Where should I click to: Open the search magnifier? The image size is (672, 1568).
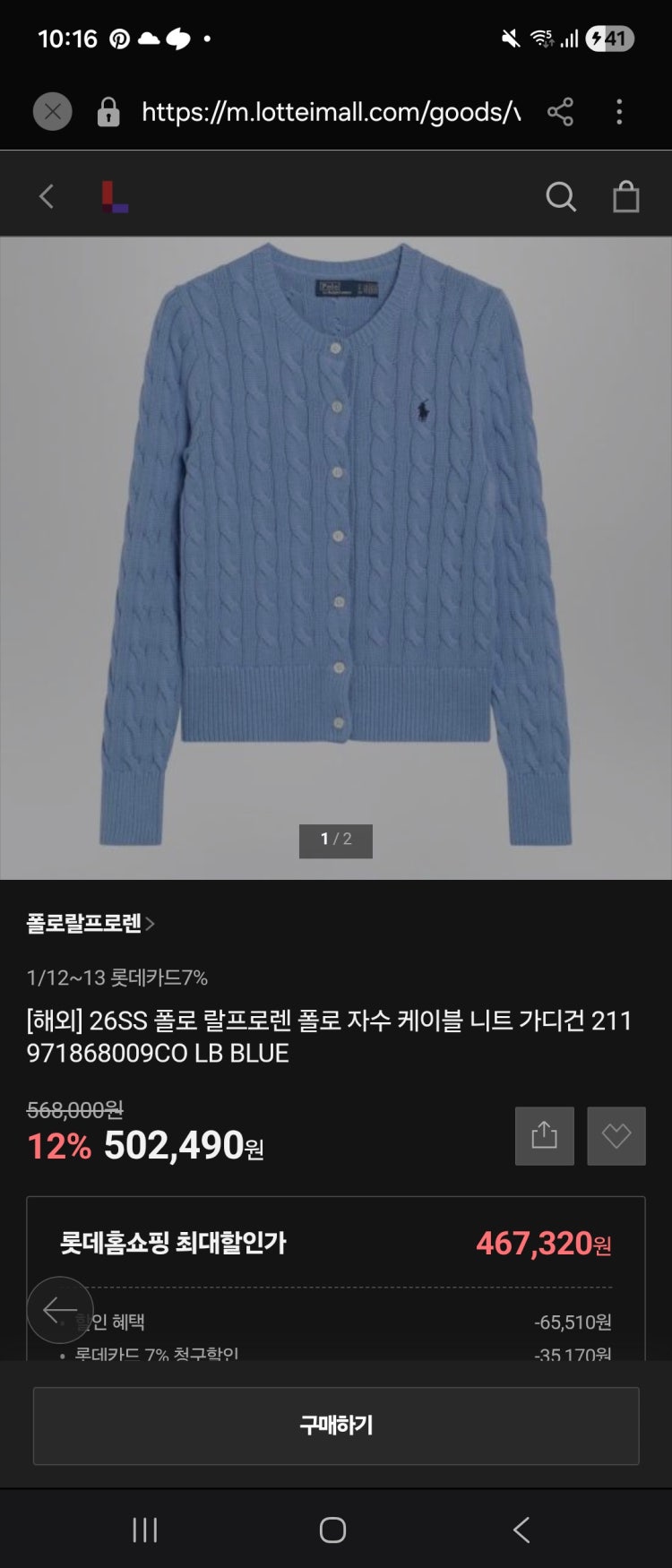pos(561,196)
